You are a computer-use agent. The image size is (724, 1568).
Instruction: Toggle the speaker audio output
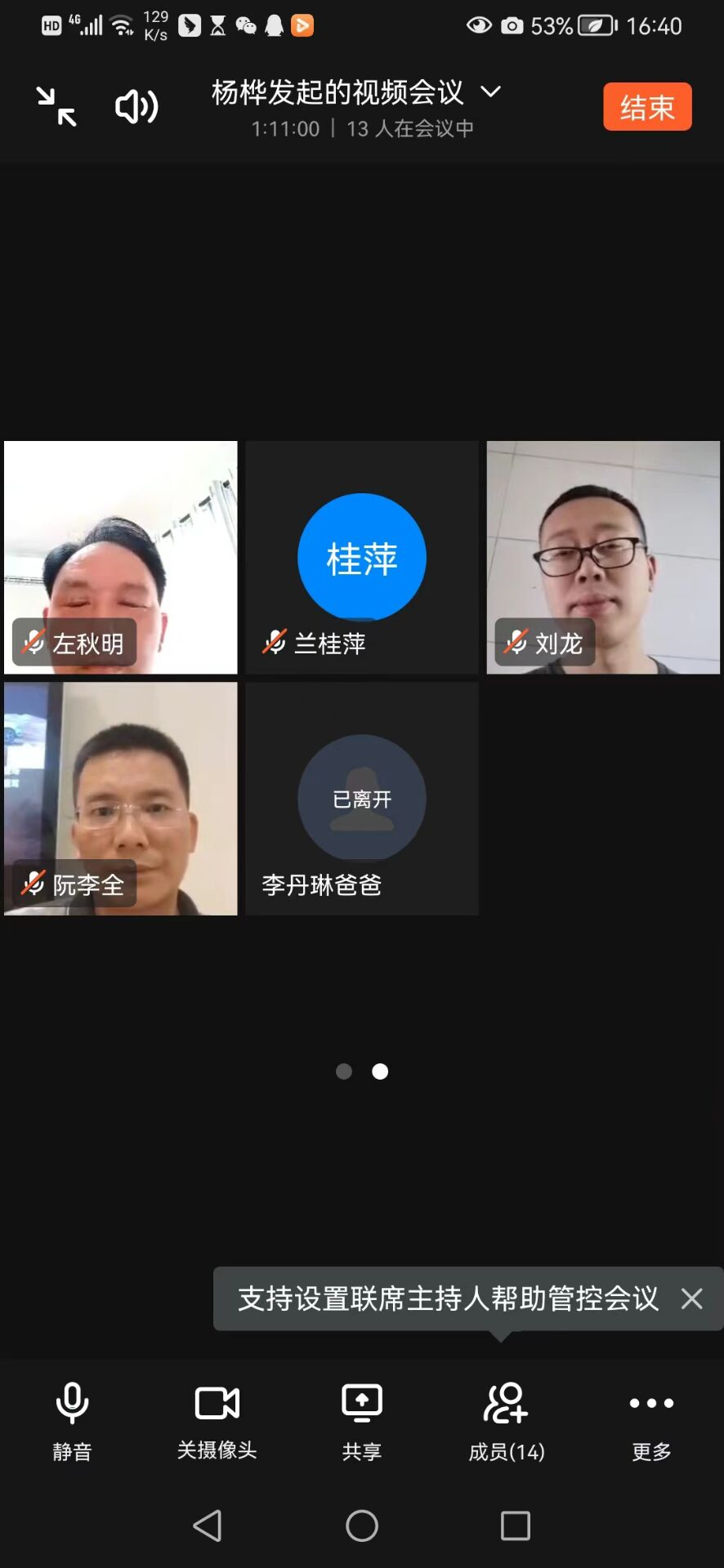click(x=136, y=107)
